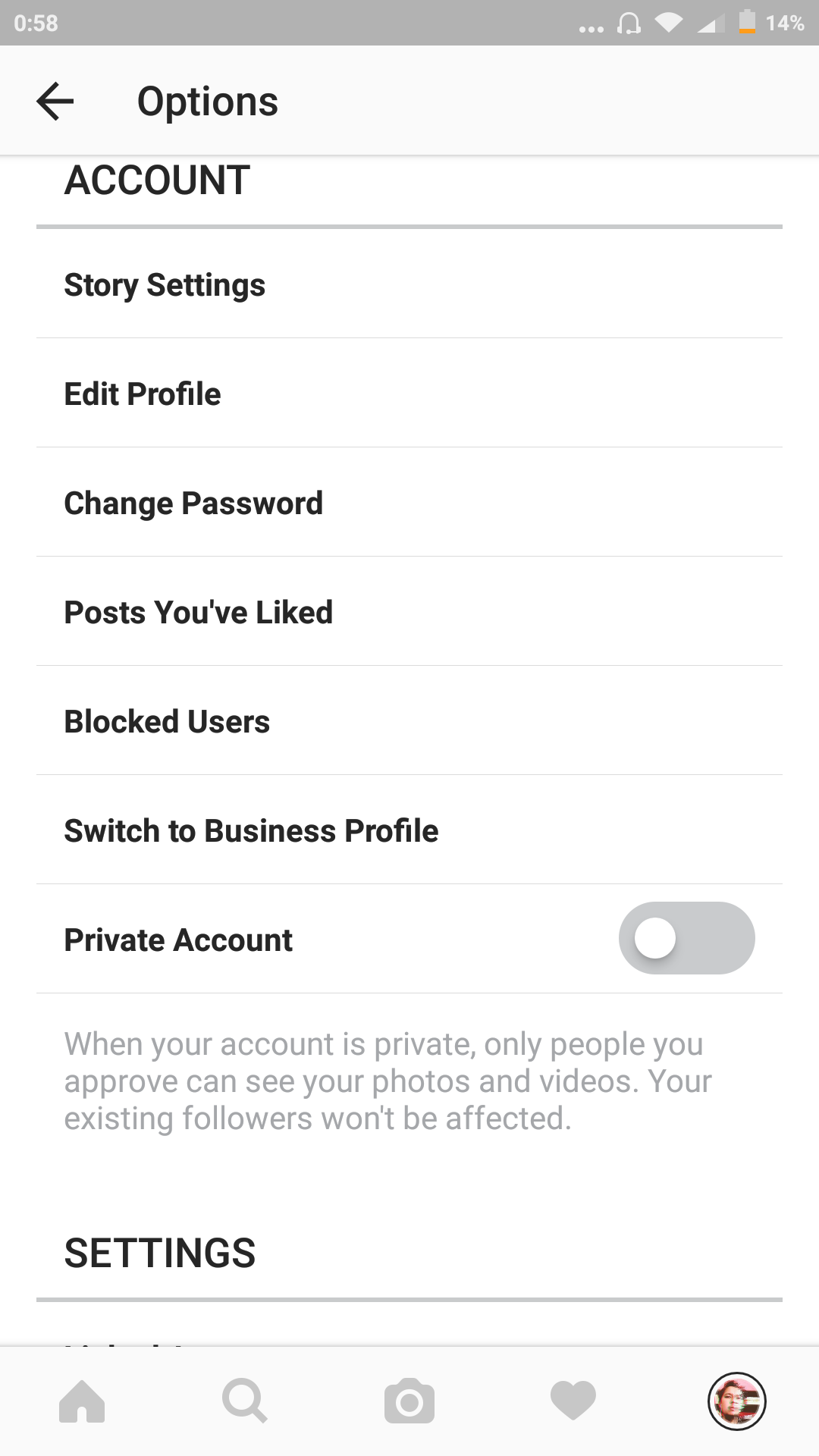819x1456 pixels.
Task: Open the camera tab
Action: (x=409, y=1401)
